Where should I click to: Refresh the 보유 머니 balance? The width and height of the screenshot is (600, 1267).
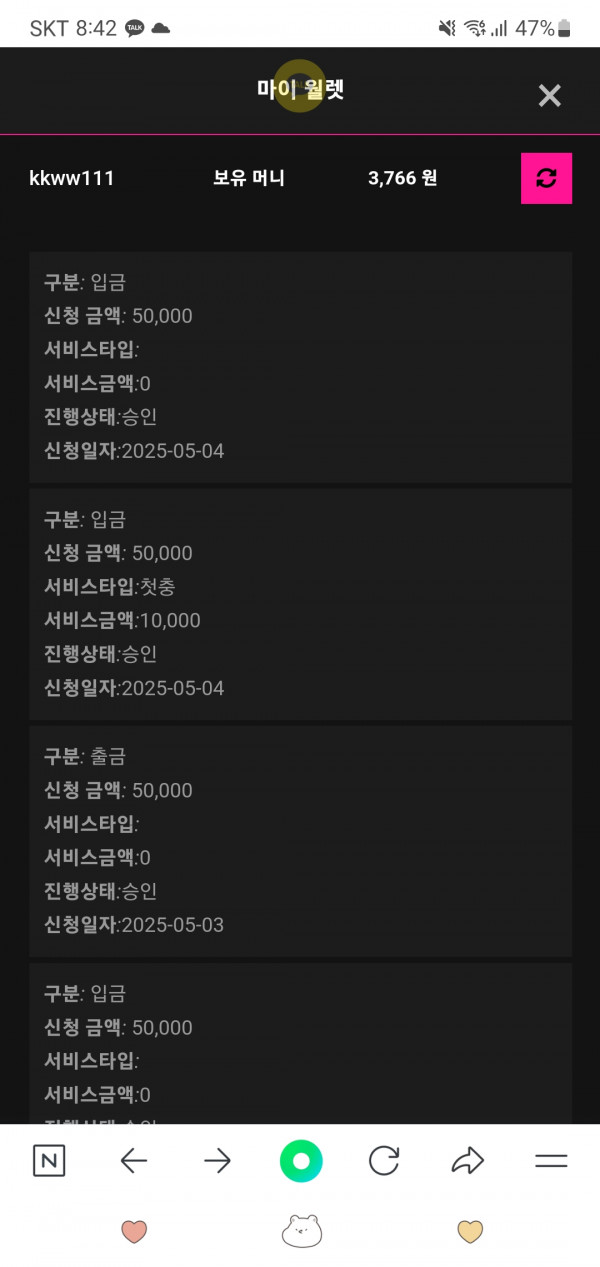pyautogui.click(x=546, y=178)
